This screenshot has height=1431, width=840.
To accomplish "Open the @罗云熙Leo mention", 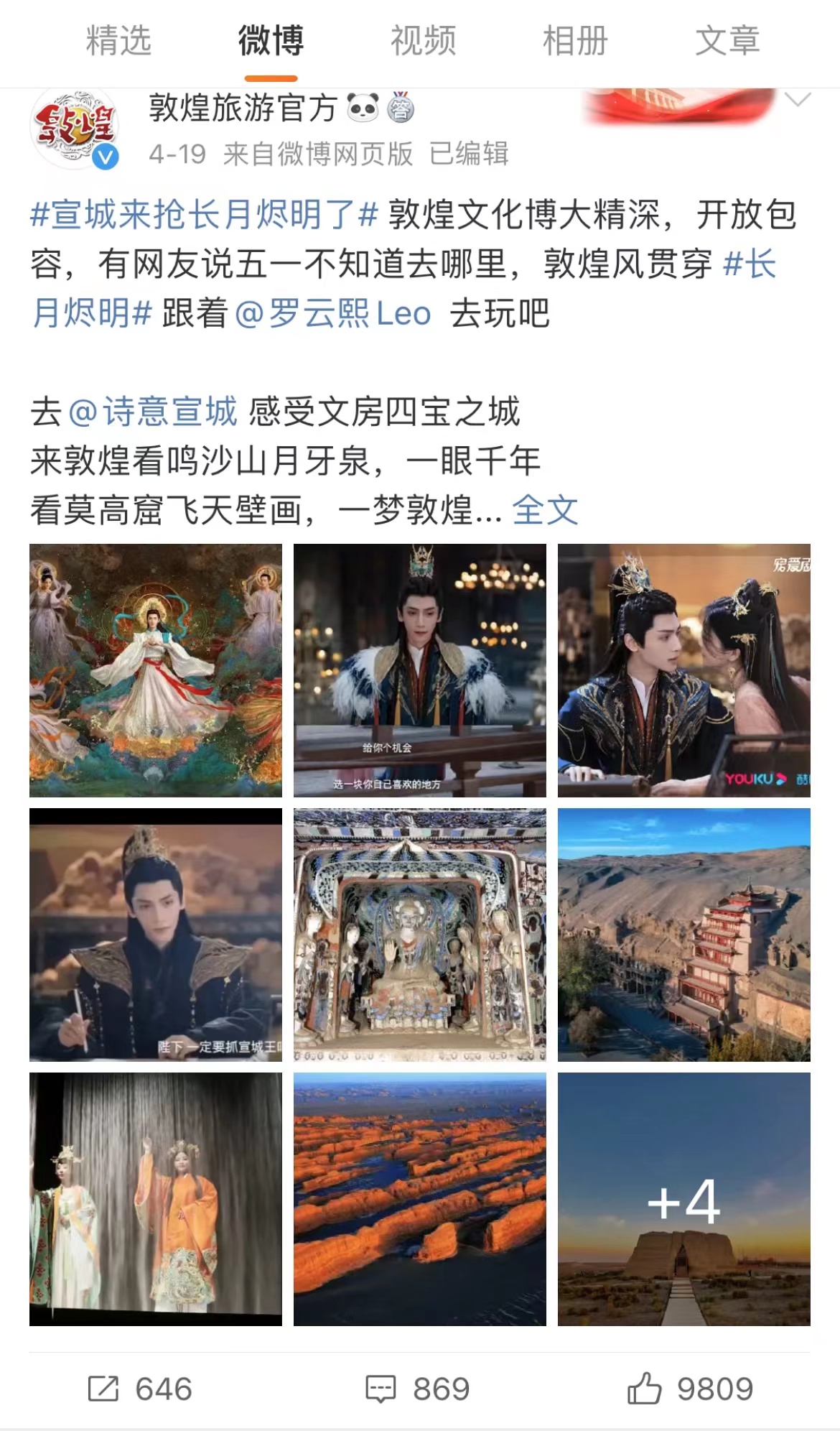I will coord(332,314).
